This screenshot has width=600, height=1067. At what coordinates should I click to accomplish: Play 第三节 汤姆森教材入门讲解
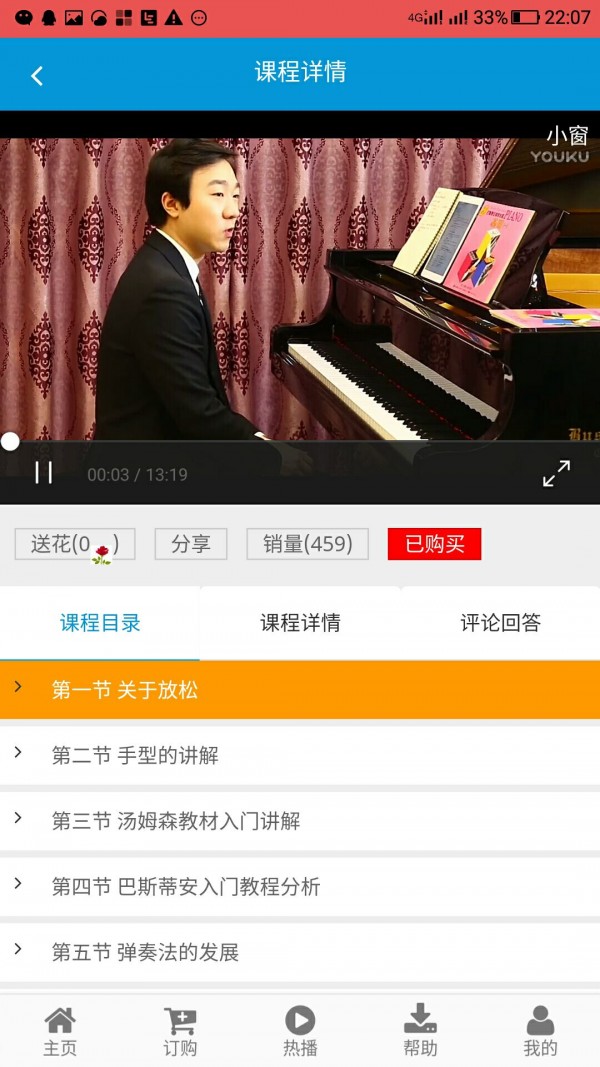[300, 821]
